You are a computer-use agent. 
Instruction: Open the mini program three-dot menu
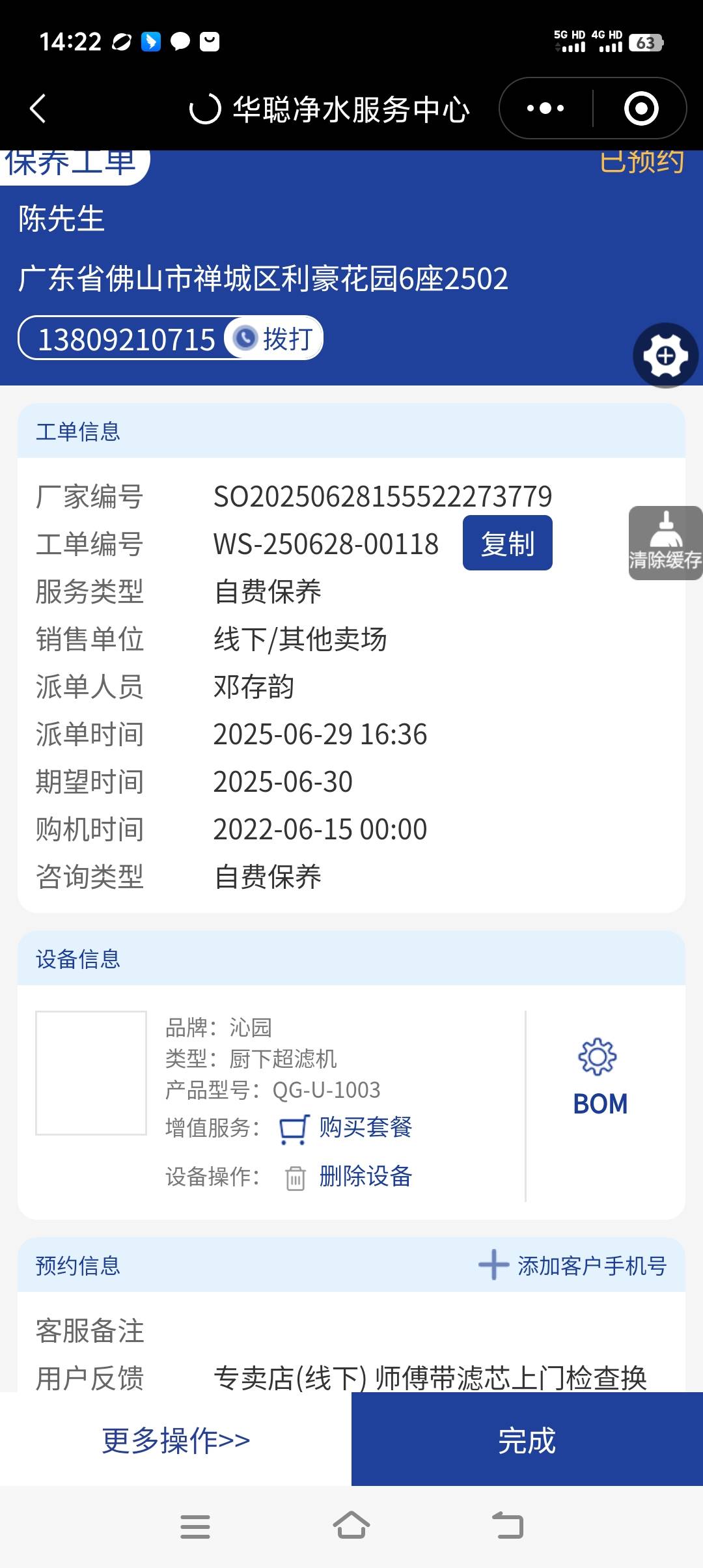coord(545,108)
